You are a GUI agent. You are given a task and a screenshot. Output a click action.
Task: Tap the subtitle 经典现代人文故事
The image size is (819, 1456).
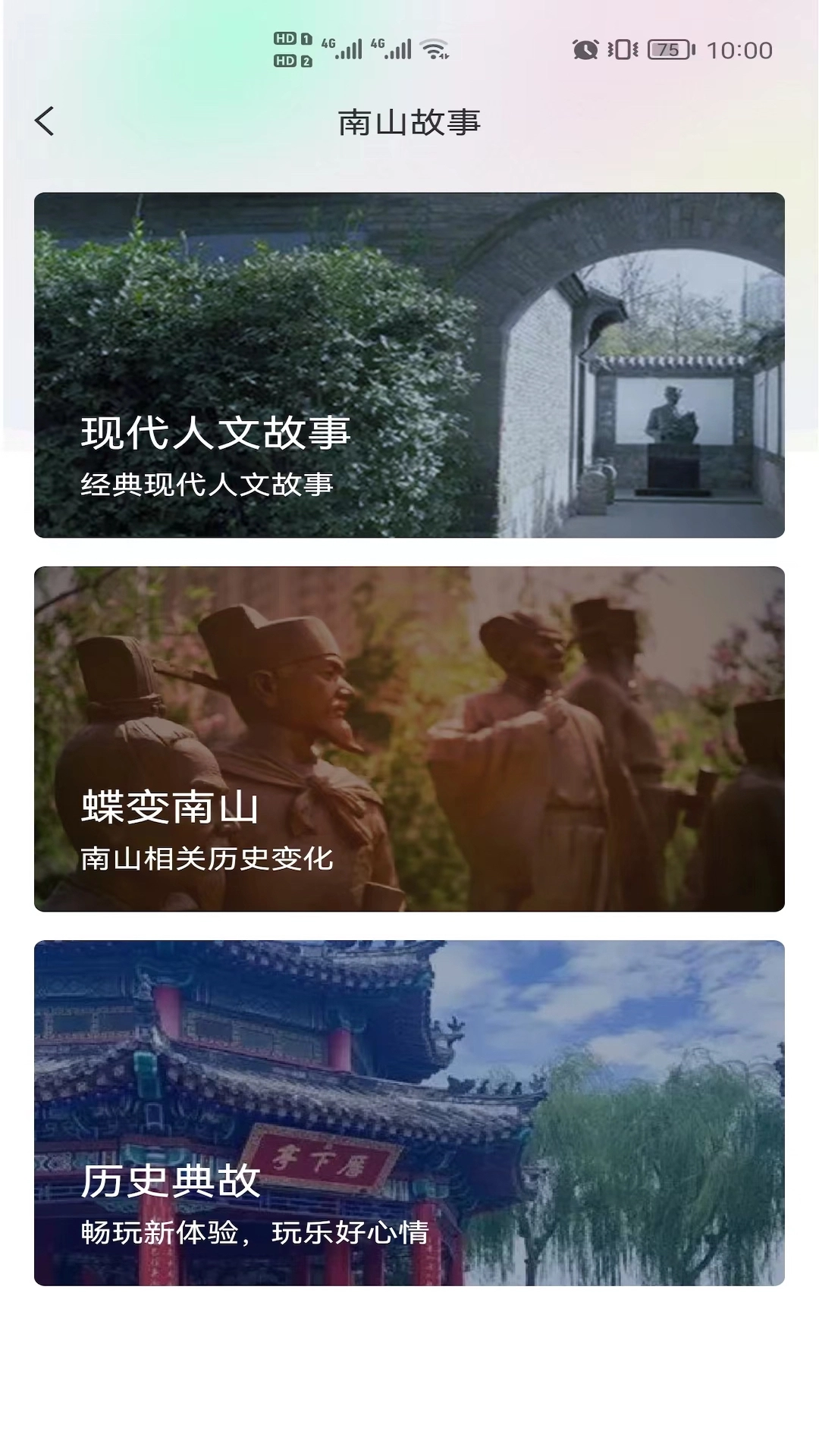209,484
